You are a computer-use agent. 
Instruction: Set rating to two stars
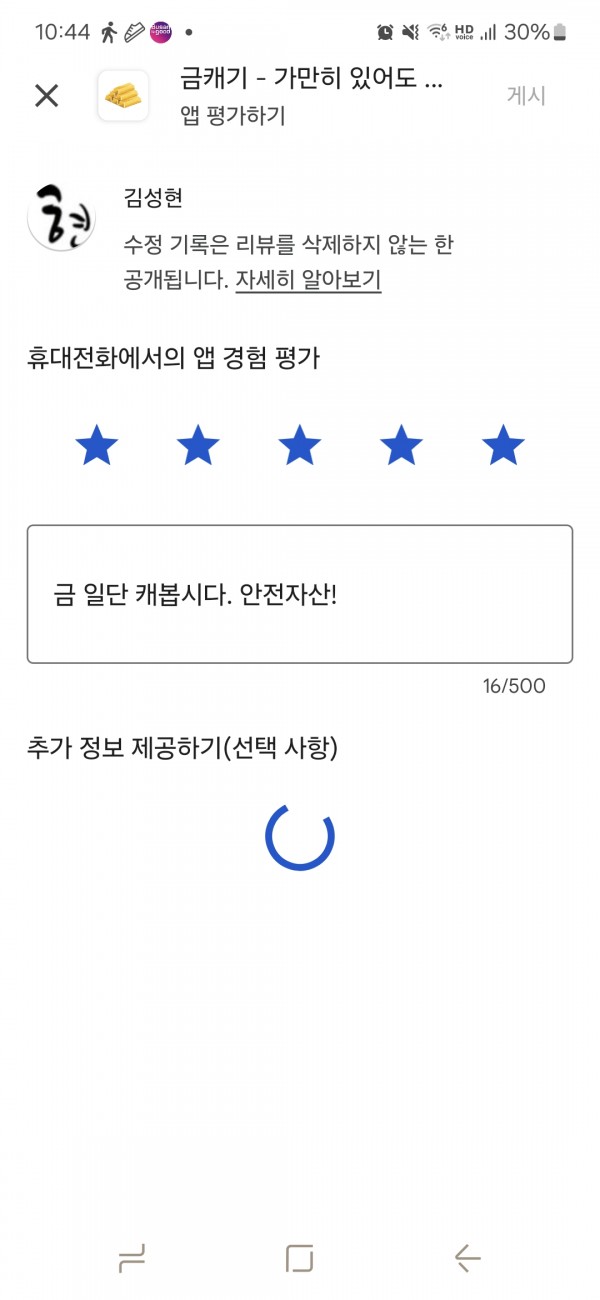pyautogui.click(x=198, y=445)
